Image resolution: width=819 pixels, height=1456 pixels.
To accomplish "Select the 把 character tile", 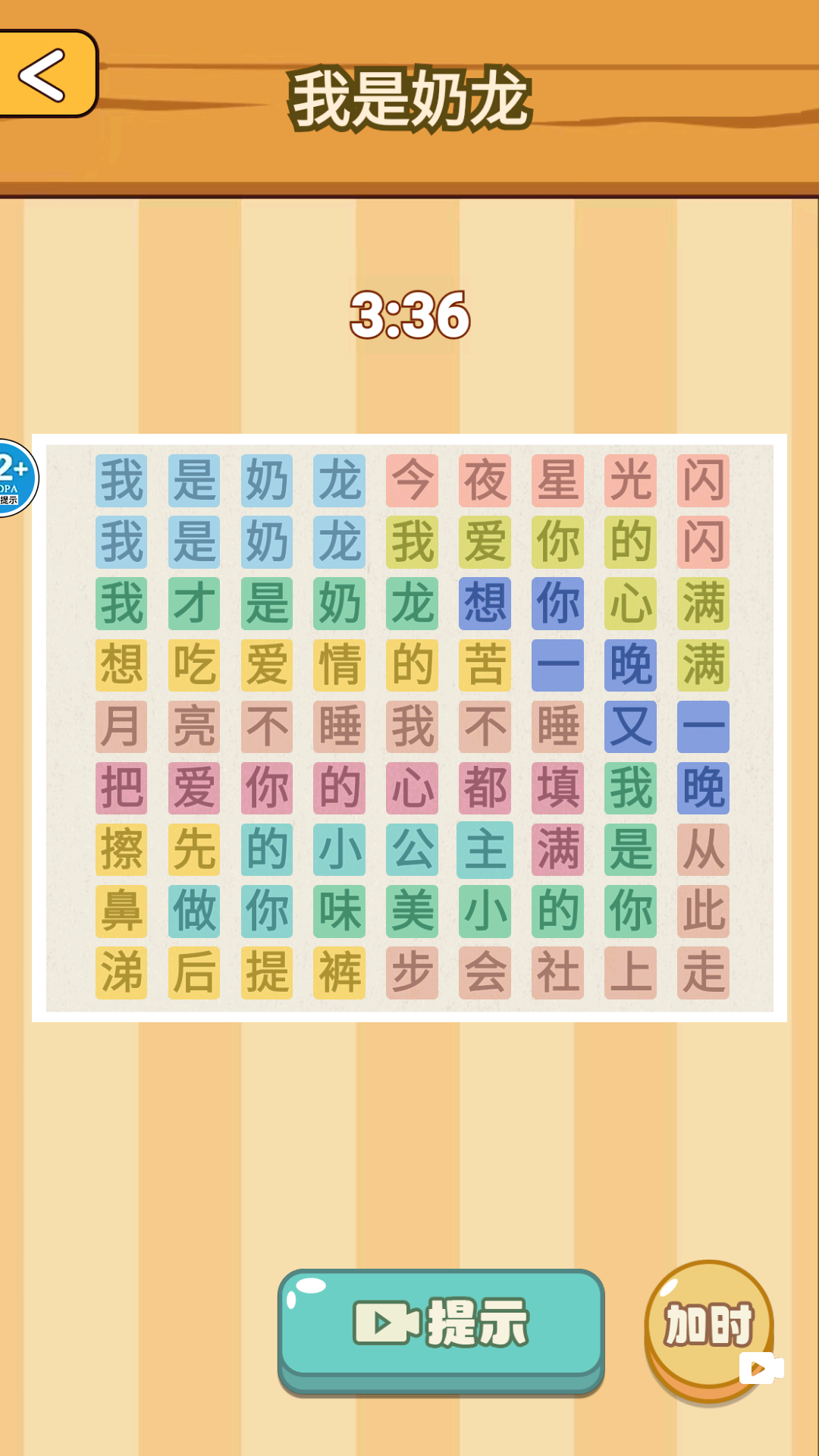I will tap(121, 788).
